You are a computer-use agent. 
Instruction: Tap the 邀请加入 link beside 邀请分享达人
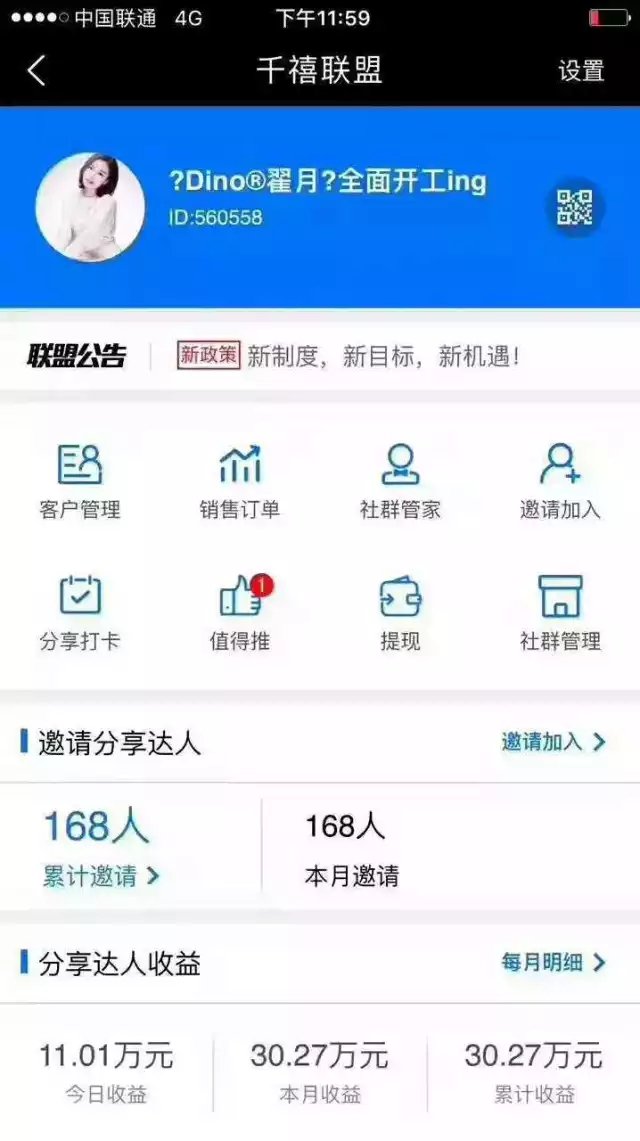click(x=553, y=742)
